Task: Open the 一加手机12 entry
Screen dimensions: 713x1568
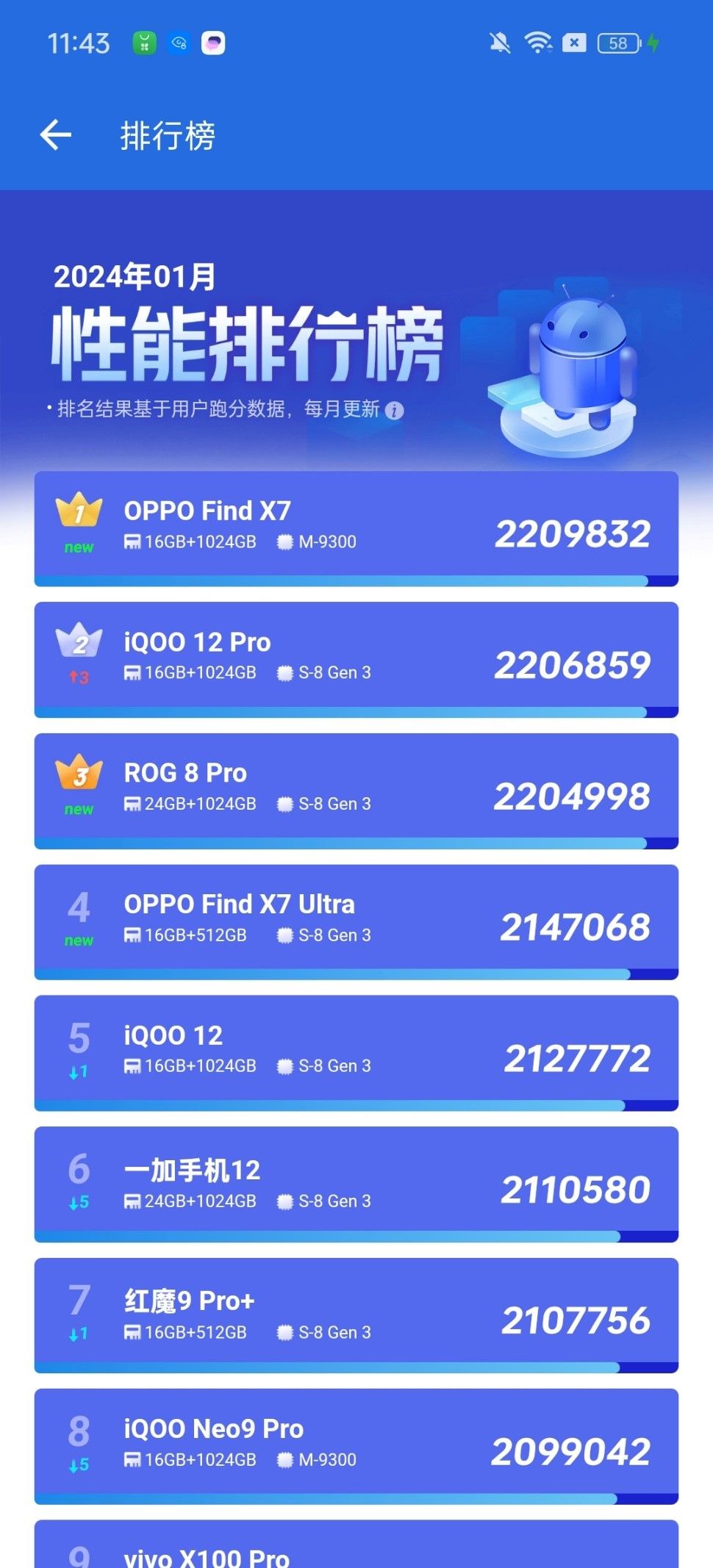Action: tap(356, 1182)
